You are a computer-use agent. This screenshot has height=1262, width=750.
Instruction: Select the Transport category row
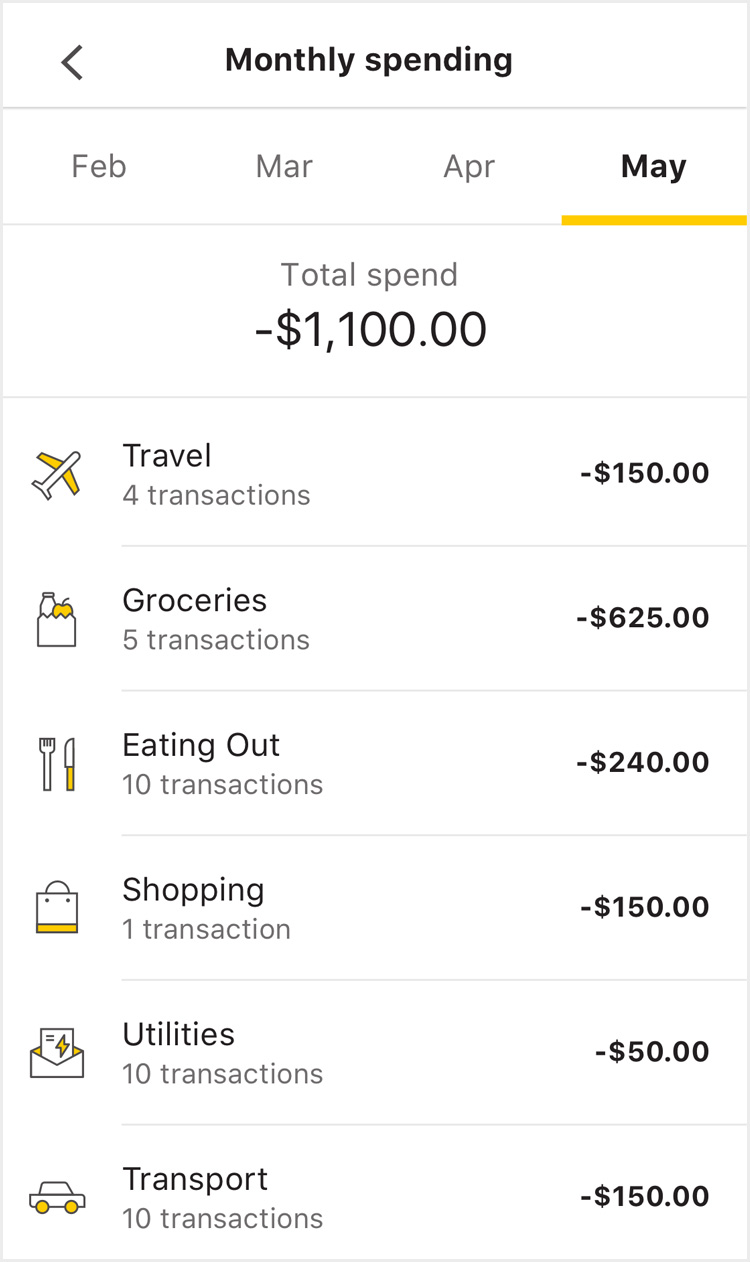[375, 1196]
